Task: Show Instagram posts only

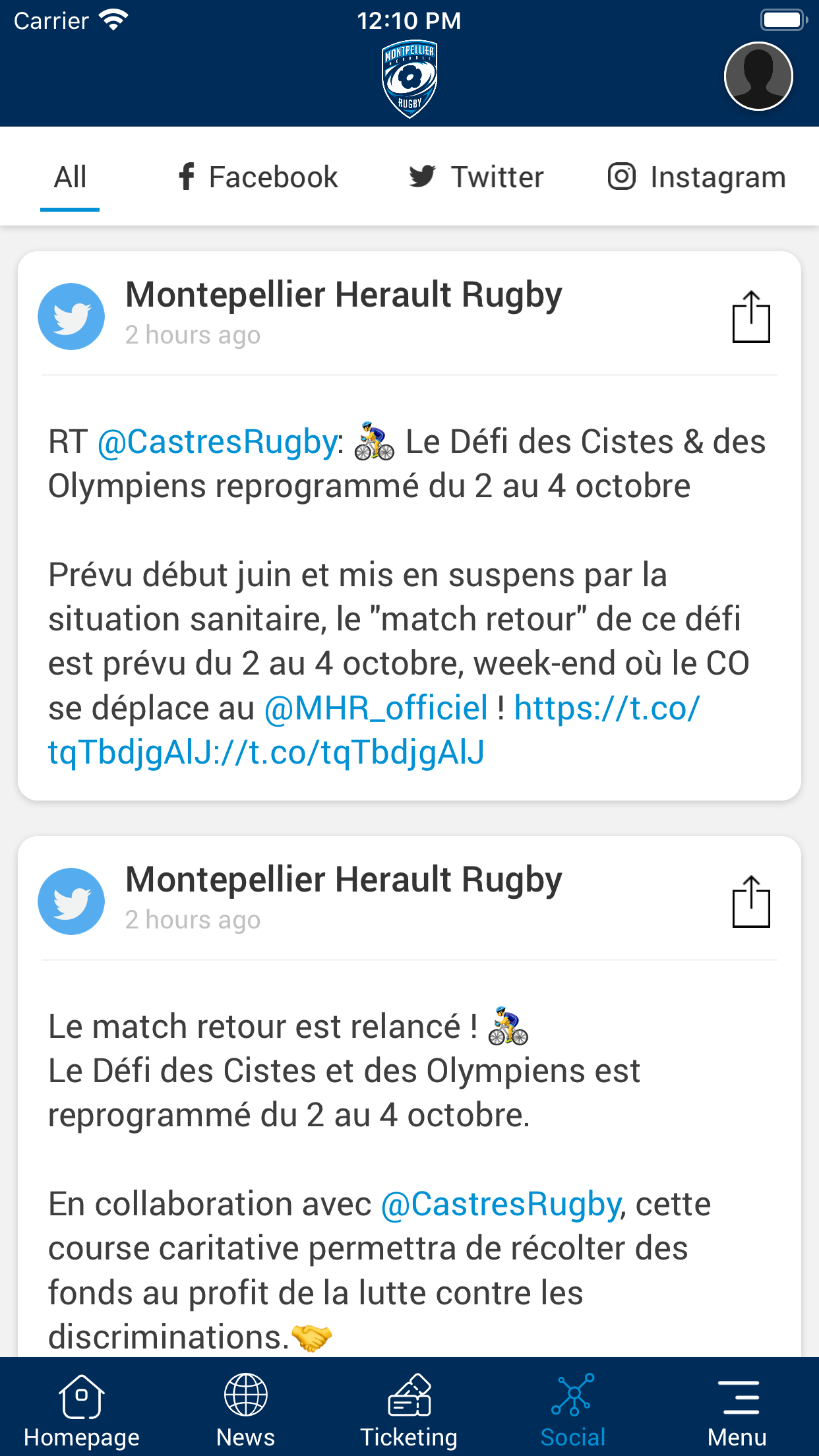Action: (696, 177)
